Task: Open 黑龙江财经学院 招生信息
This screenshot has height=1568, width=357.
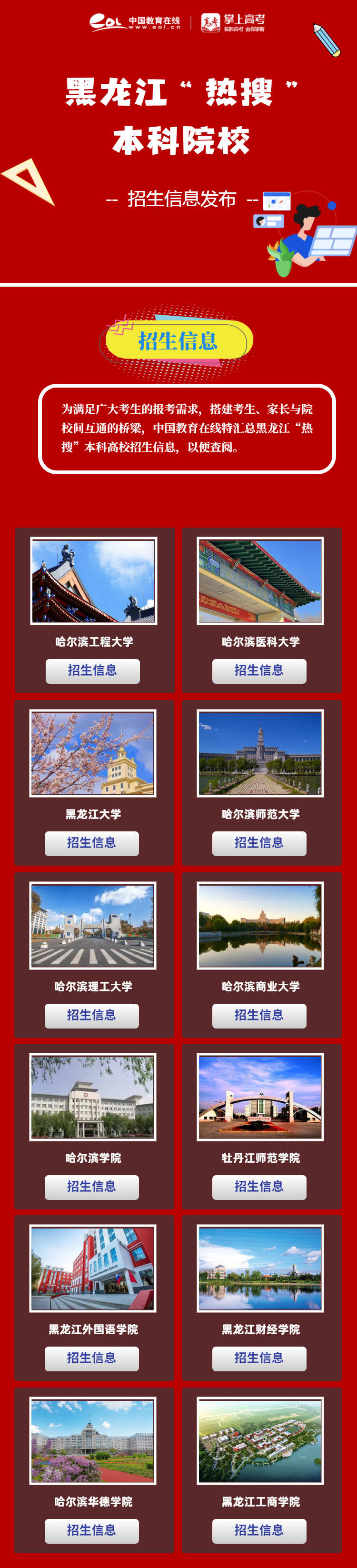Action: 259,1358
